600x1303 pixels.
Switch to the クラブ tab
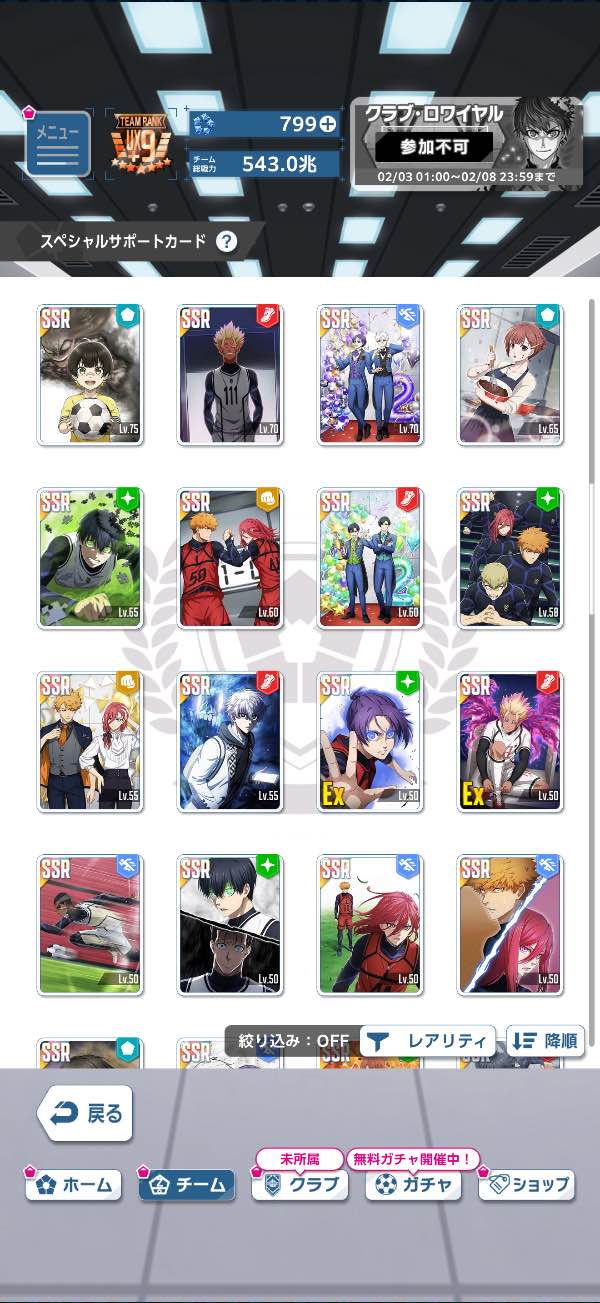coord(300,1185)
